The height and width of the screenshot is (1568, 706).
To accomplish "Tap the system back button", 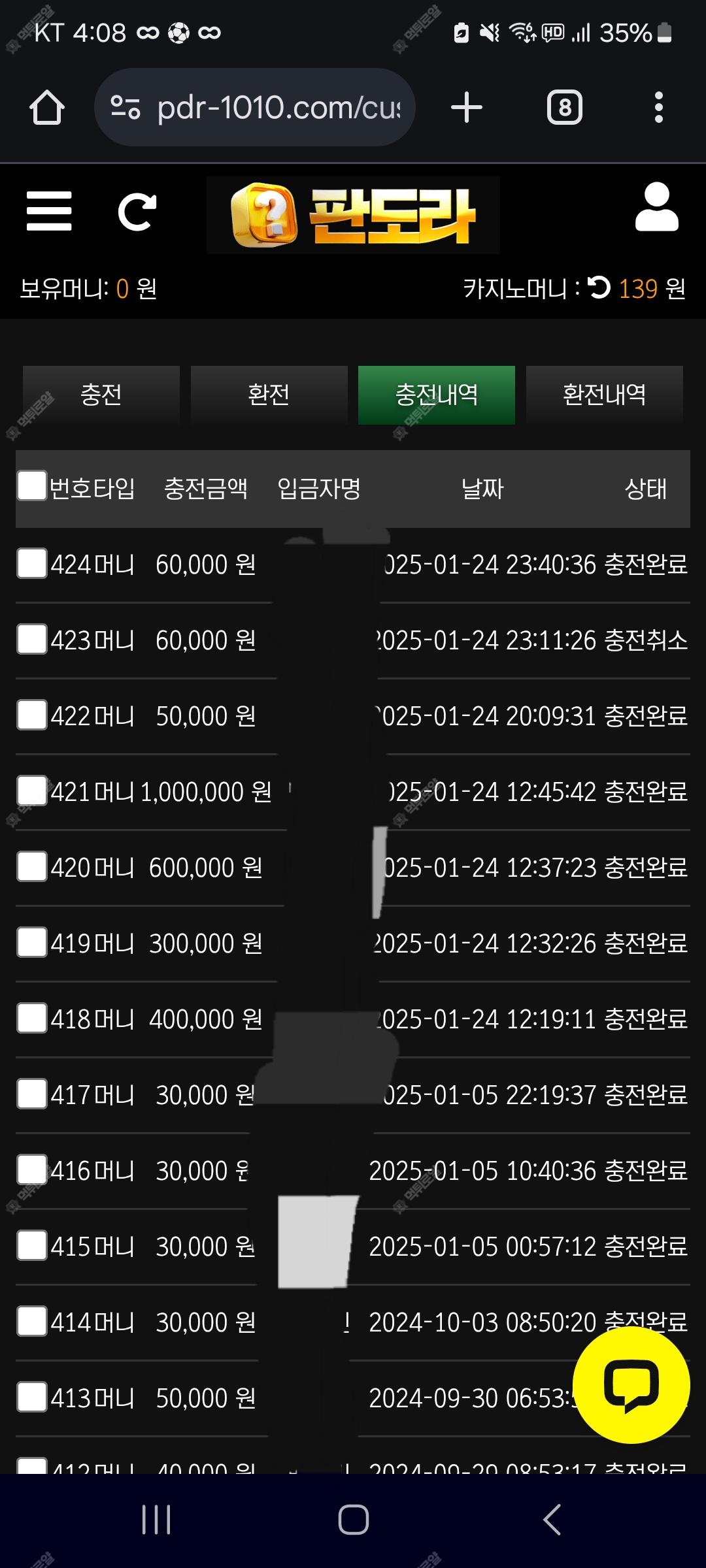I will pyautogui.click(x=552, y=1519).
